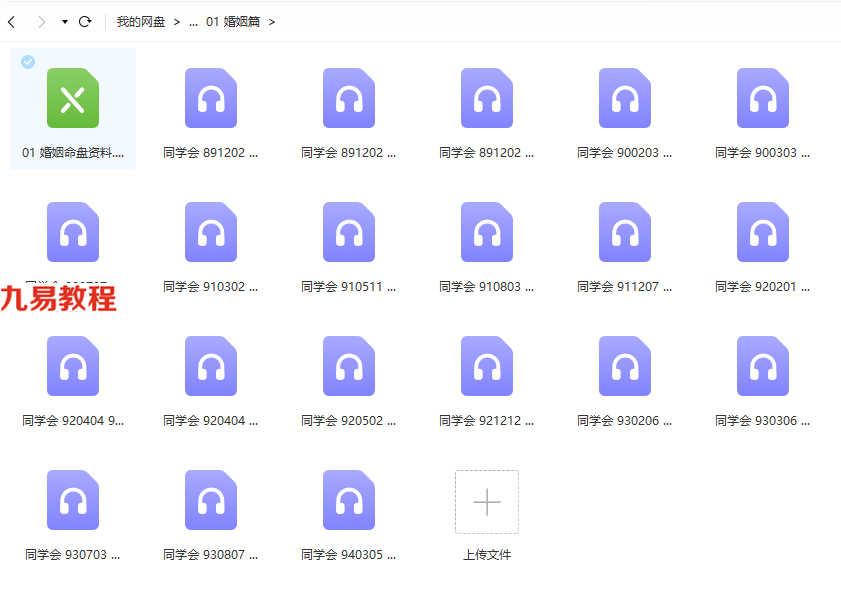Expand the navigation history dropdown caret

click(x=64, y=22)
